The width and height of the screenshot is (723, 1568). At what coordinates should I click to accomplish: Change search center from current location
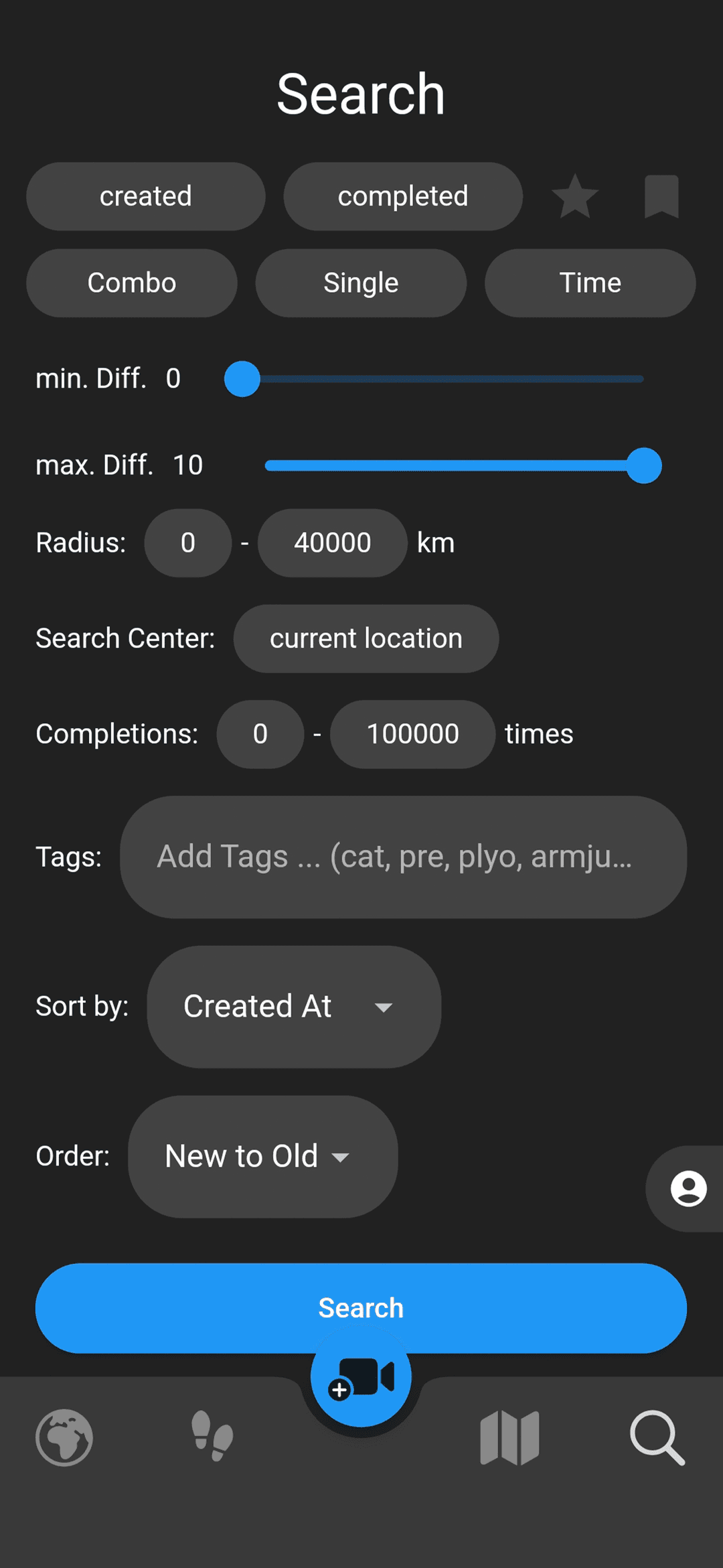(366, 638)
